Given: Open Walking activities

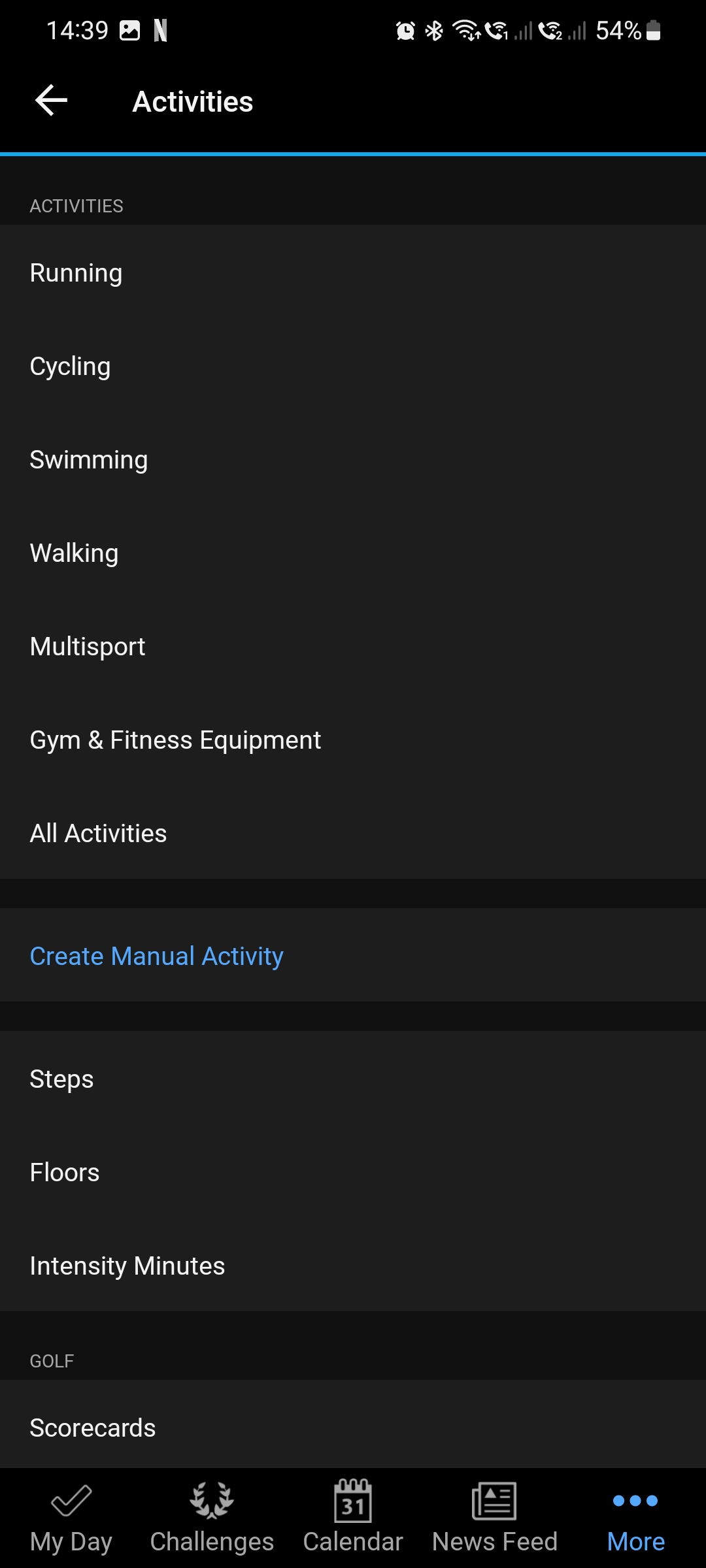Looking at the screenshot, I should coord(353,553).
